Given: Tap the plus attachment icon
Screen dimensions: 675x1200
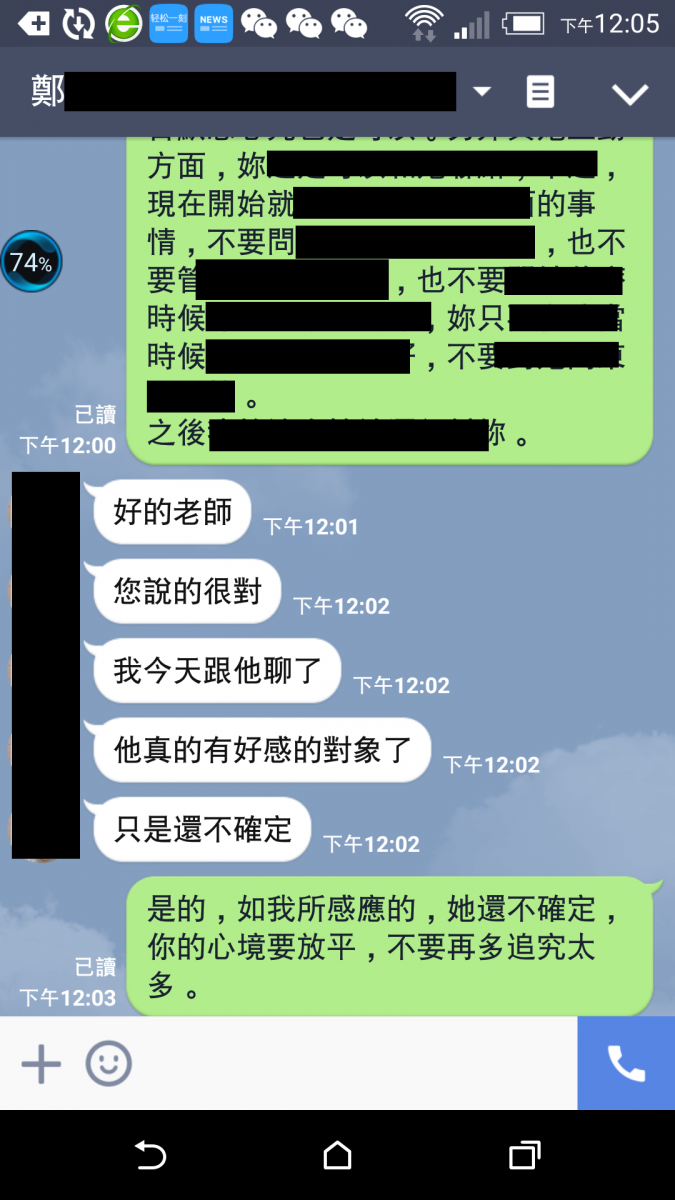Looking at the screenshot, I should [x=41, y=1064].
